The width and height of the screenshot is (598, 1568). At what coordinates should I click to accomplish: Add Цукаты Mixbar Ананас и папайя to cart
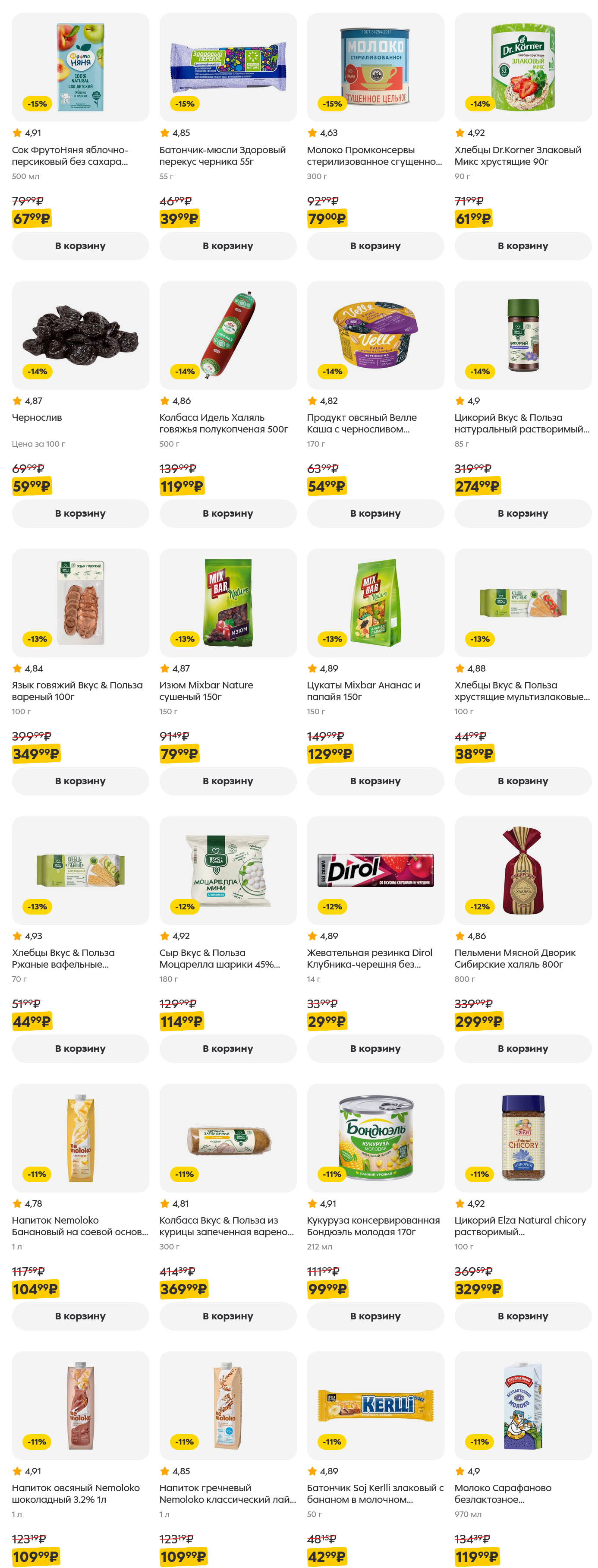tap(375, 781)
